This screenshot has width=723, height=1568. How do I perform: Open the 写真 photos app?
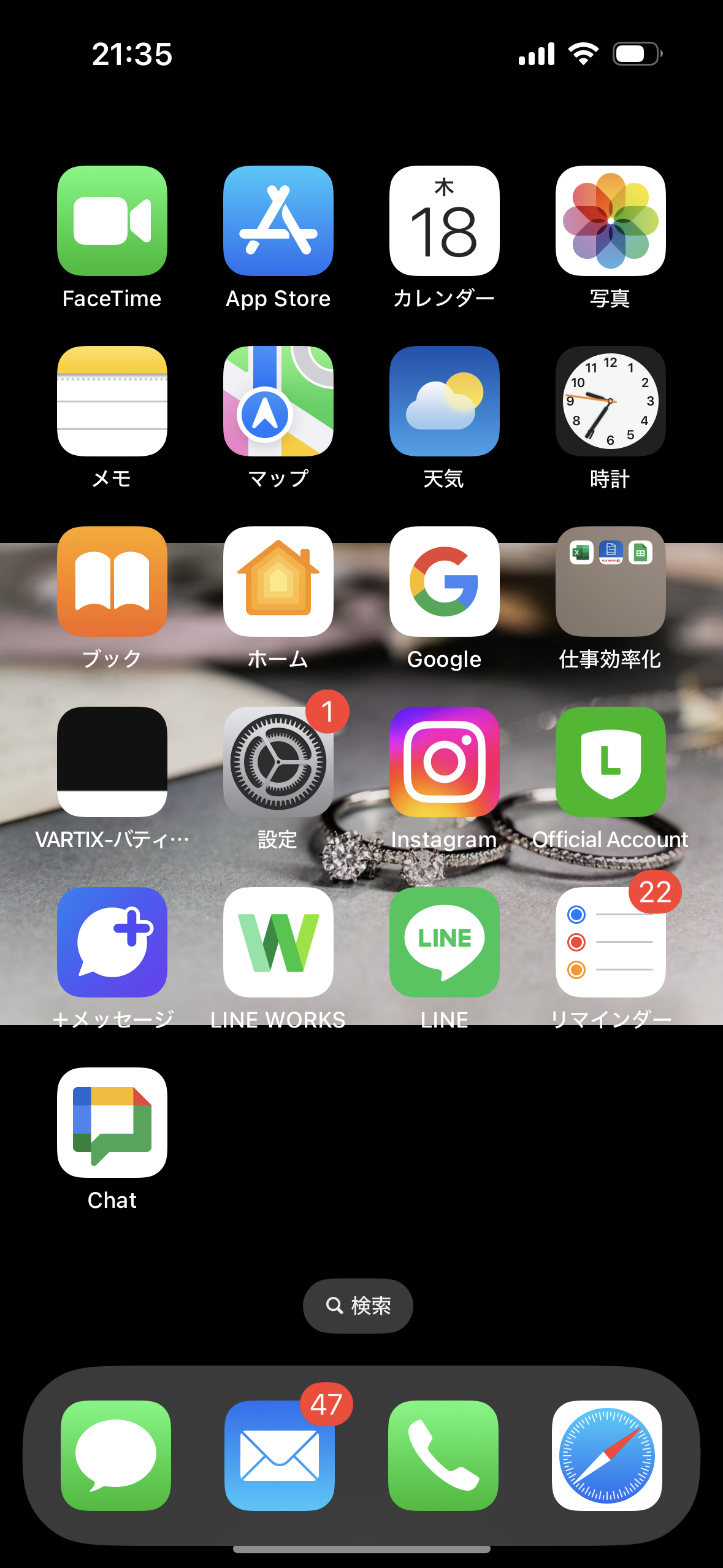[611, 221]
